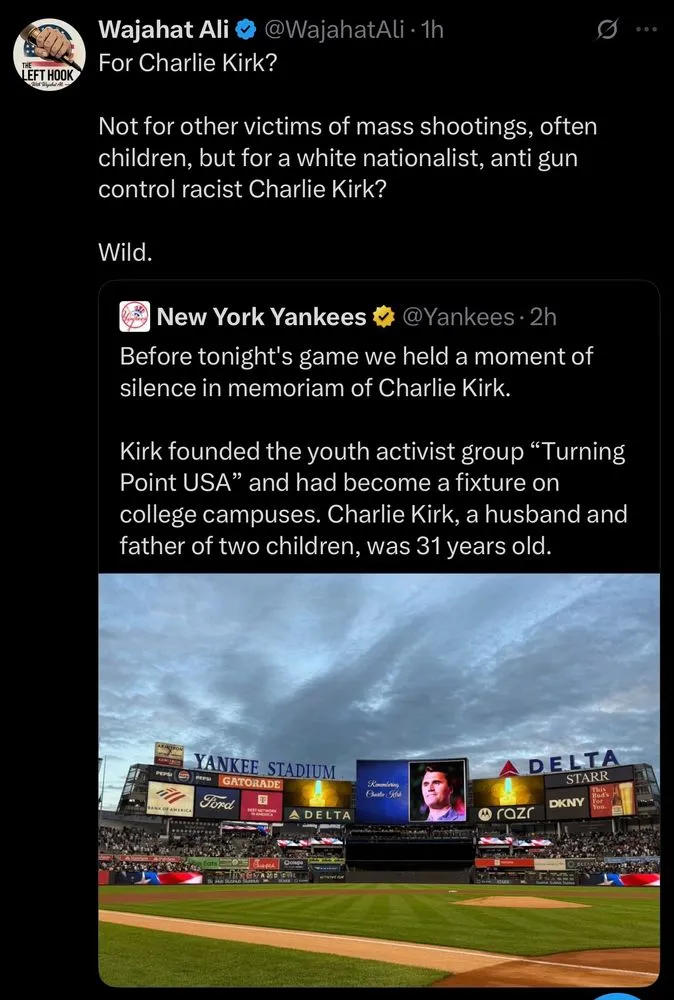Open the @WajahatAli username link
Viewport: 674px width, 1000px height.
pyautogui.click(x=338, y=31)
